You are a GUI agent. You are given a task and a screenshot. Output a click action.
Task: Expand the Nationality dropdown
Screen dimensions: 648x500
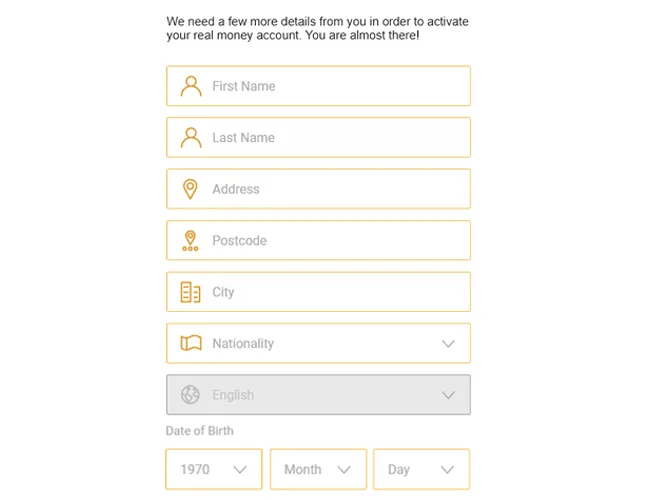click(318, 344)
